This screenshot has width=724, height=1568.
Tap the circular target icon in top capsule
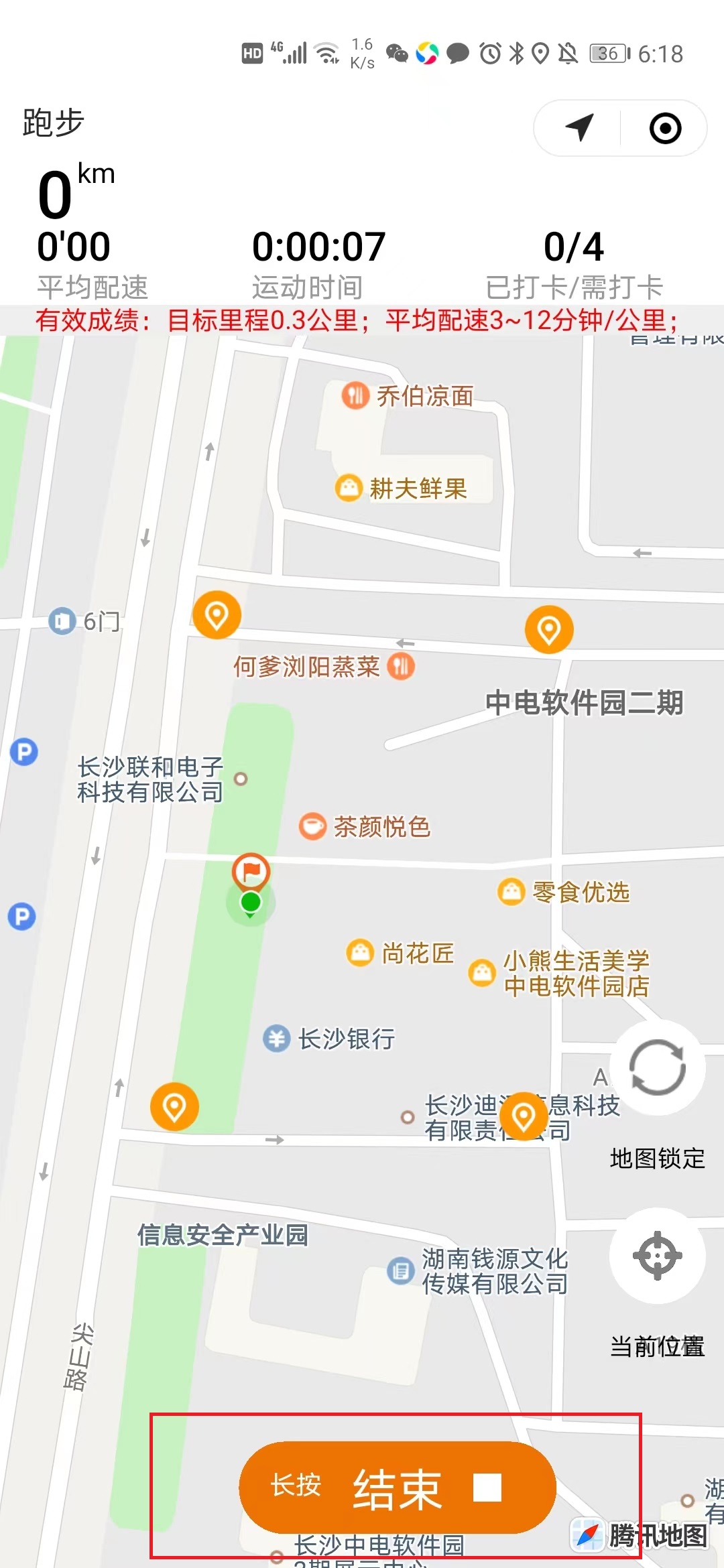665,128
